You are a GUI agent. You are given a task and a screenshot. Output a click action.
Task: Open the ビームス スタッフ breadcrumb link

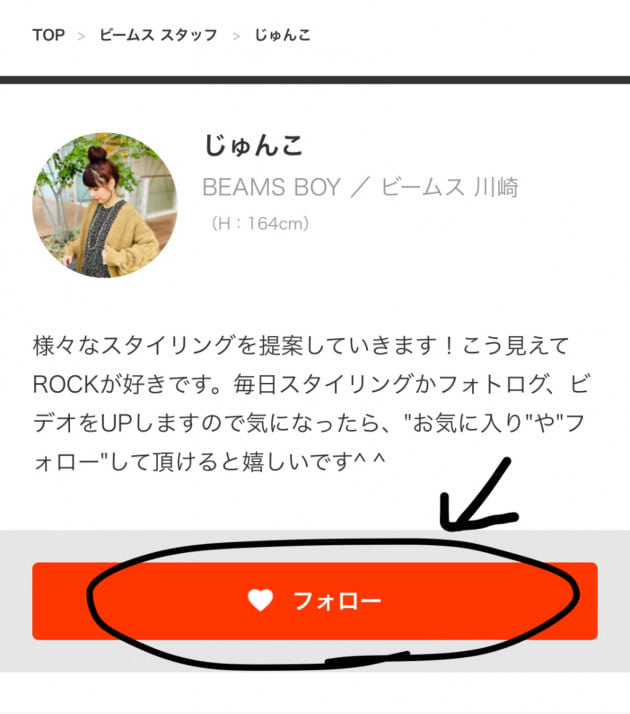point(158,35)
